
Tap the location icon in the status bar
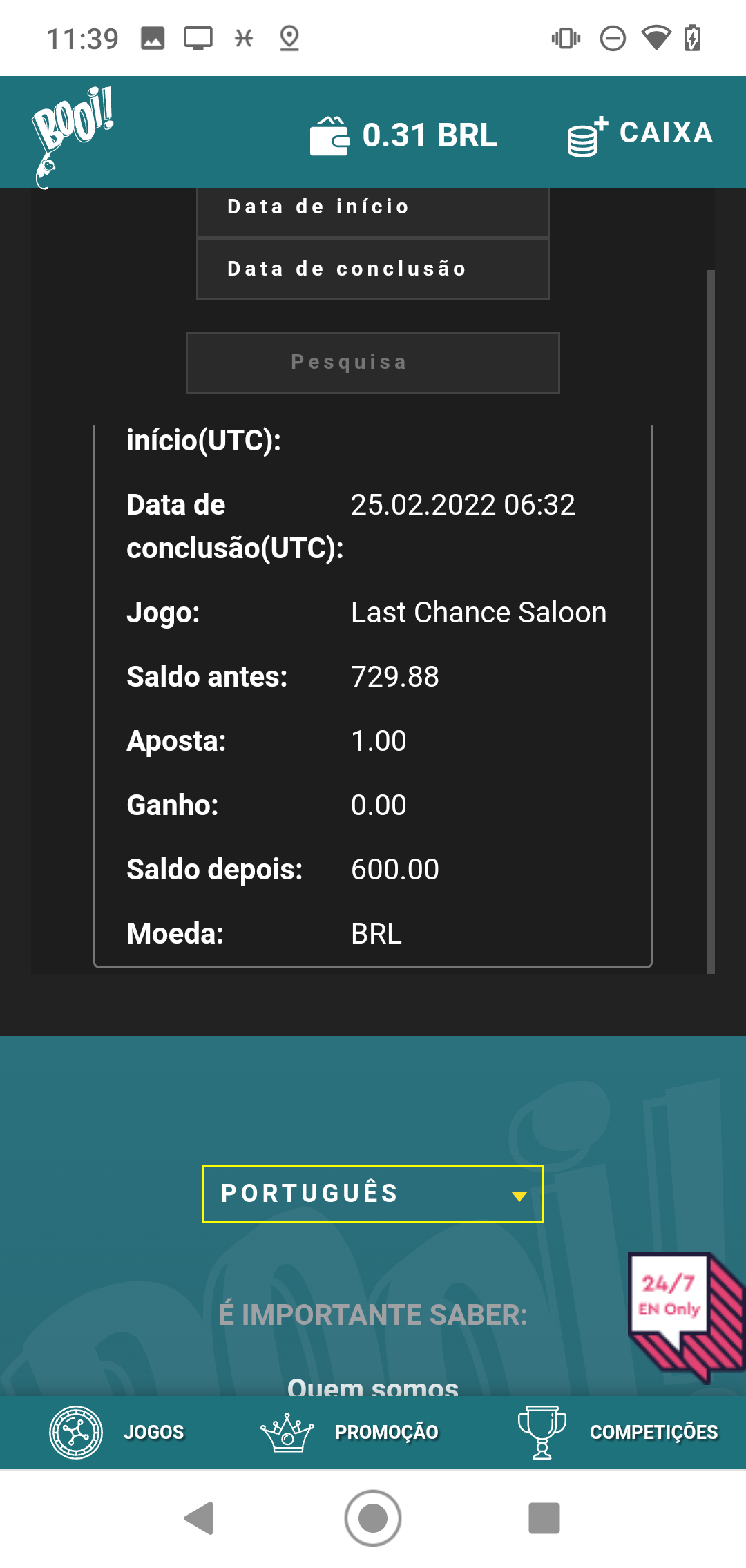coord(289,38)
